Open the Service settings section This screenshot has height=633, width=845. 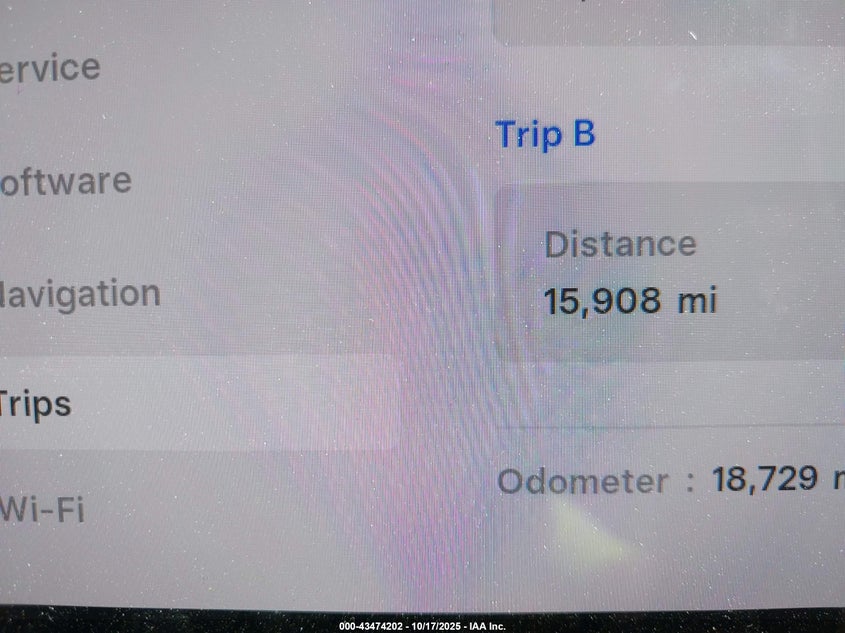[x=50, y=69]
